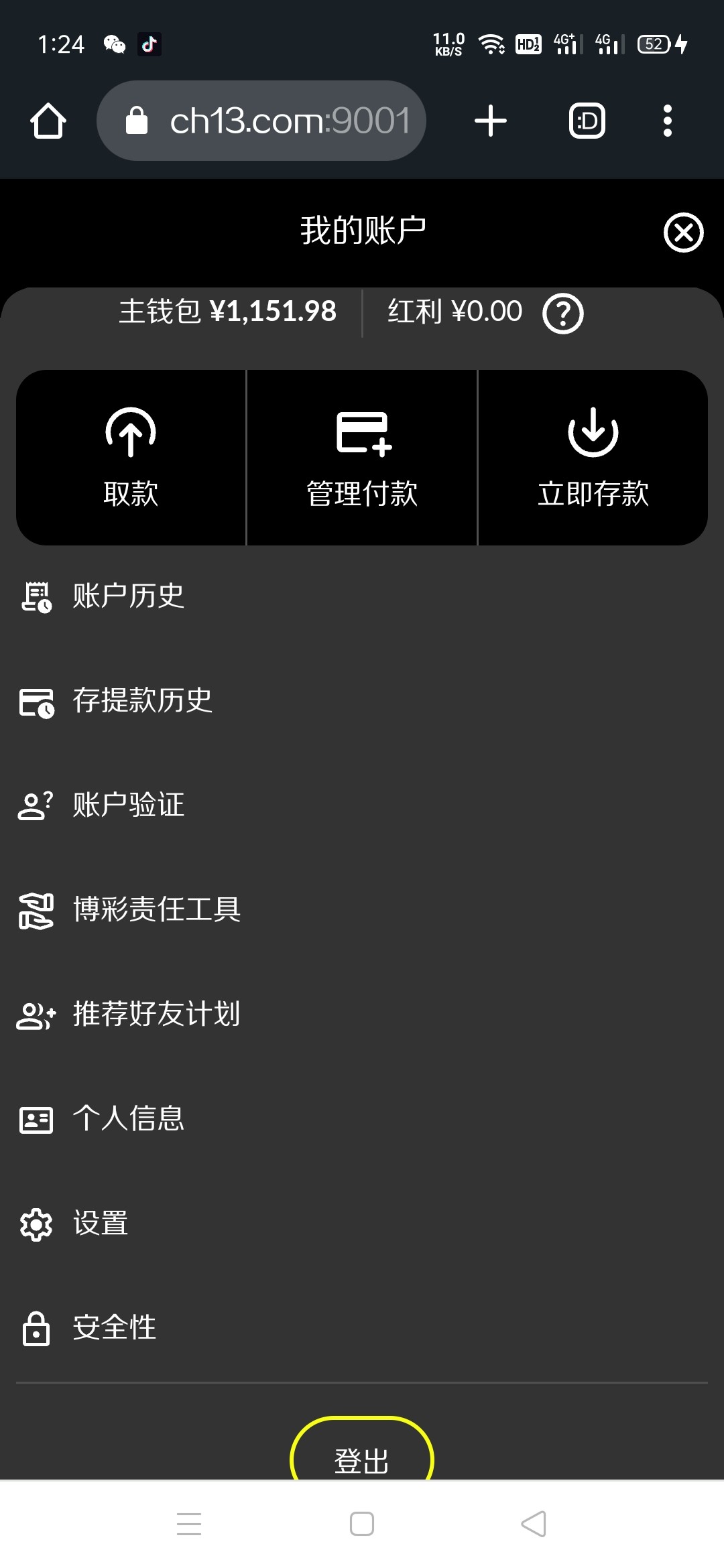The image size is (724, 1568).
Task: Tap the system back button
Action: [534, 1524]
